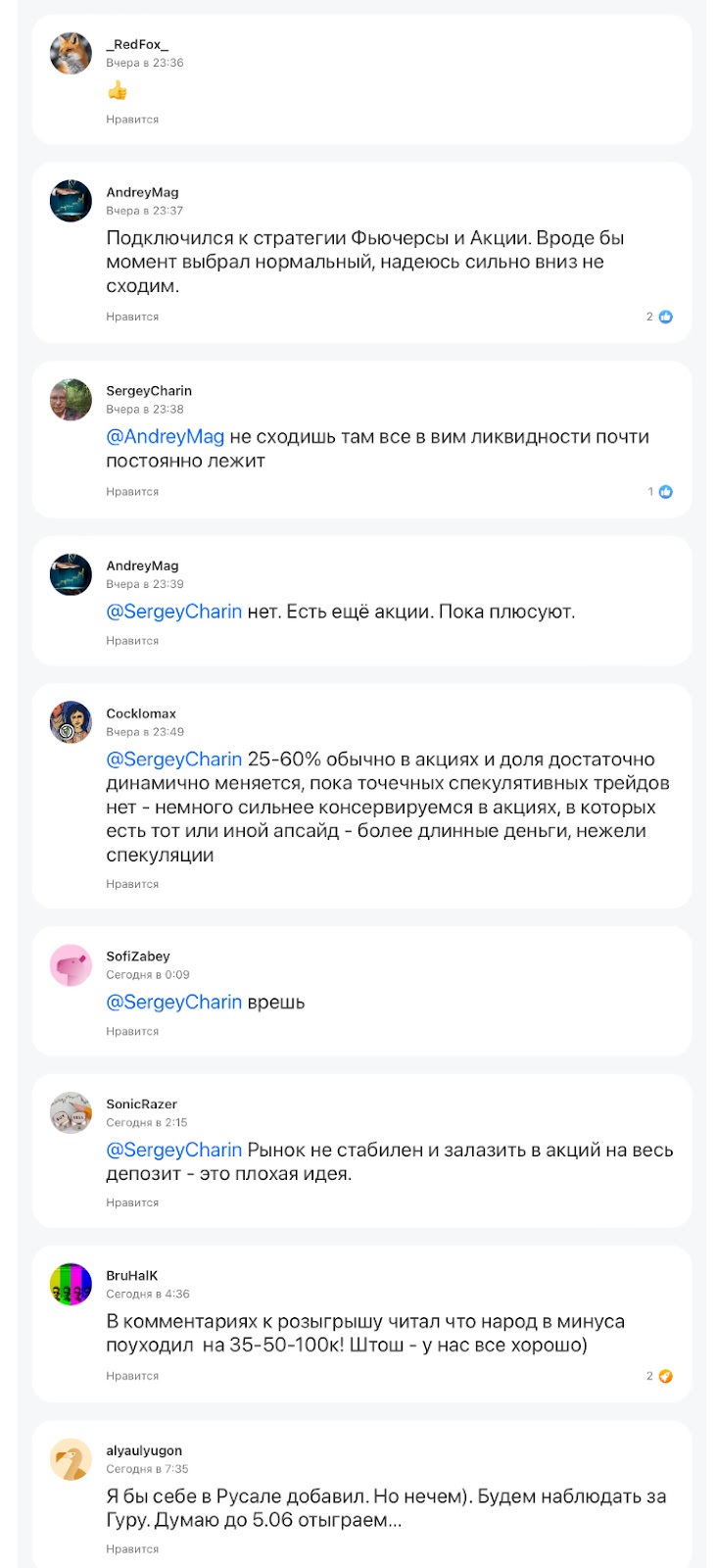716x1568 pixels.
Task: Like SonicRazer's comment about unstable market
Action: point(132,1202)
